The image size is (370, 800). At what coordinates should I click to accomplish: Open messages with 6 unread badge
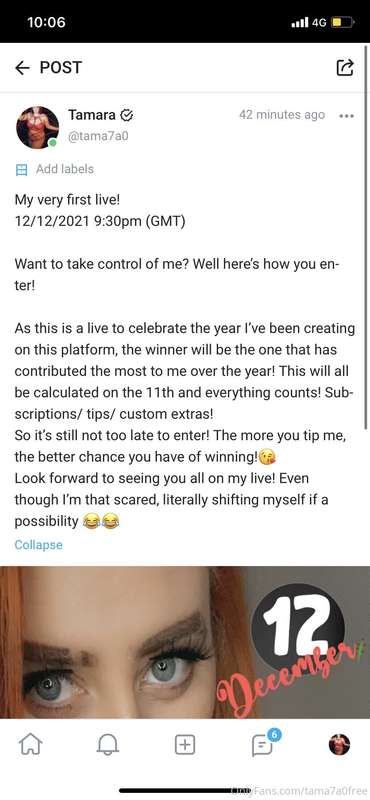pos(264,743)
